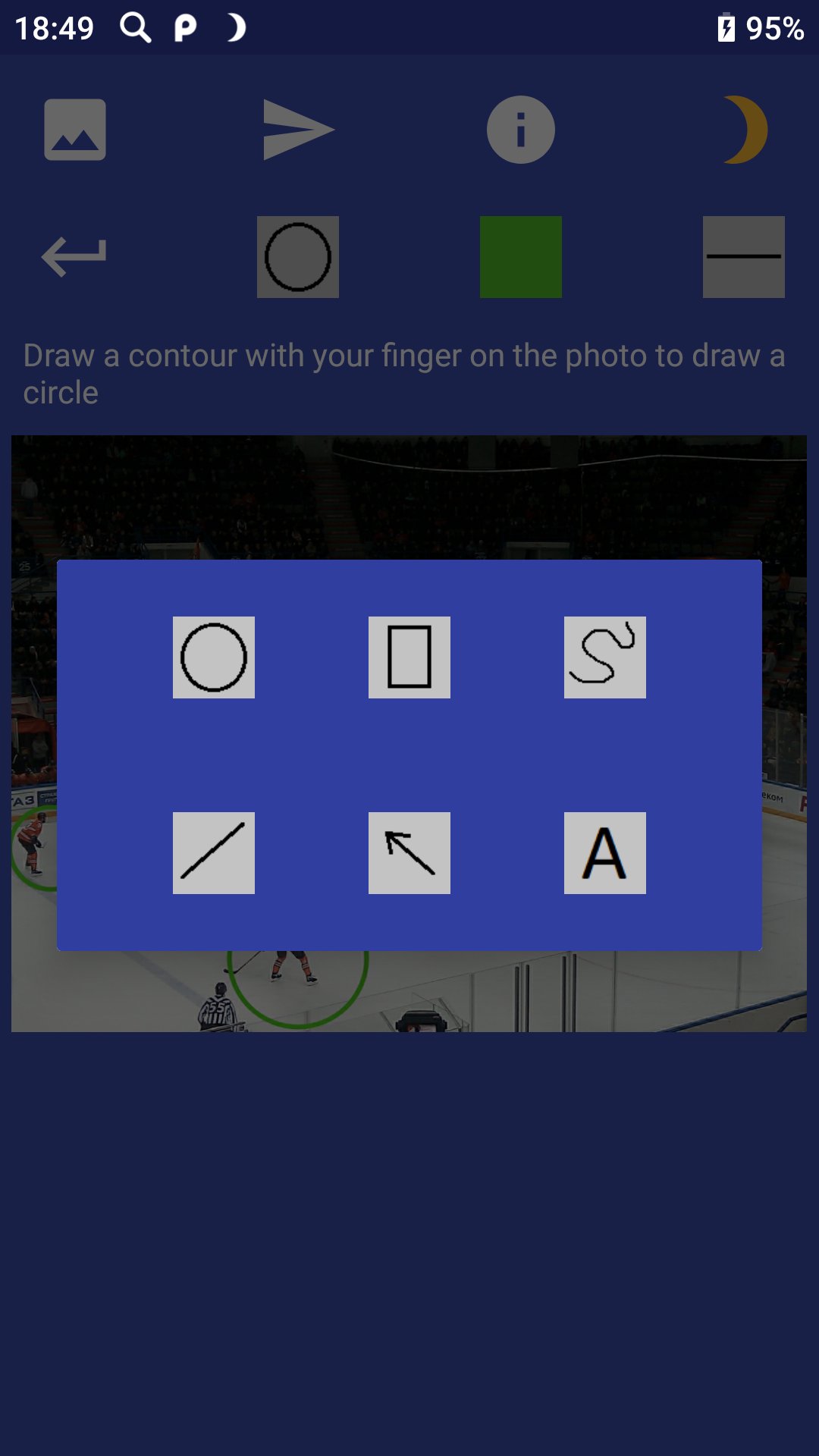
Task: Pick the freehand curve tool
Action: pos(605,657)
